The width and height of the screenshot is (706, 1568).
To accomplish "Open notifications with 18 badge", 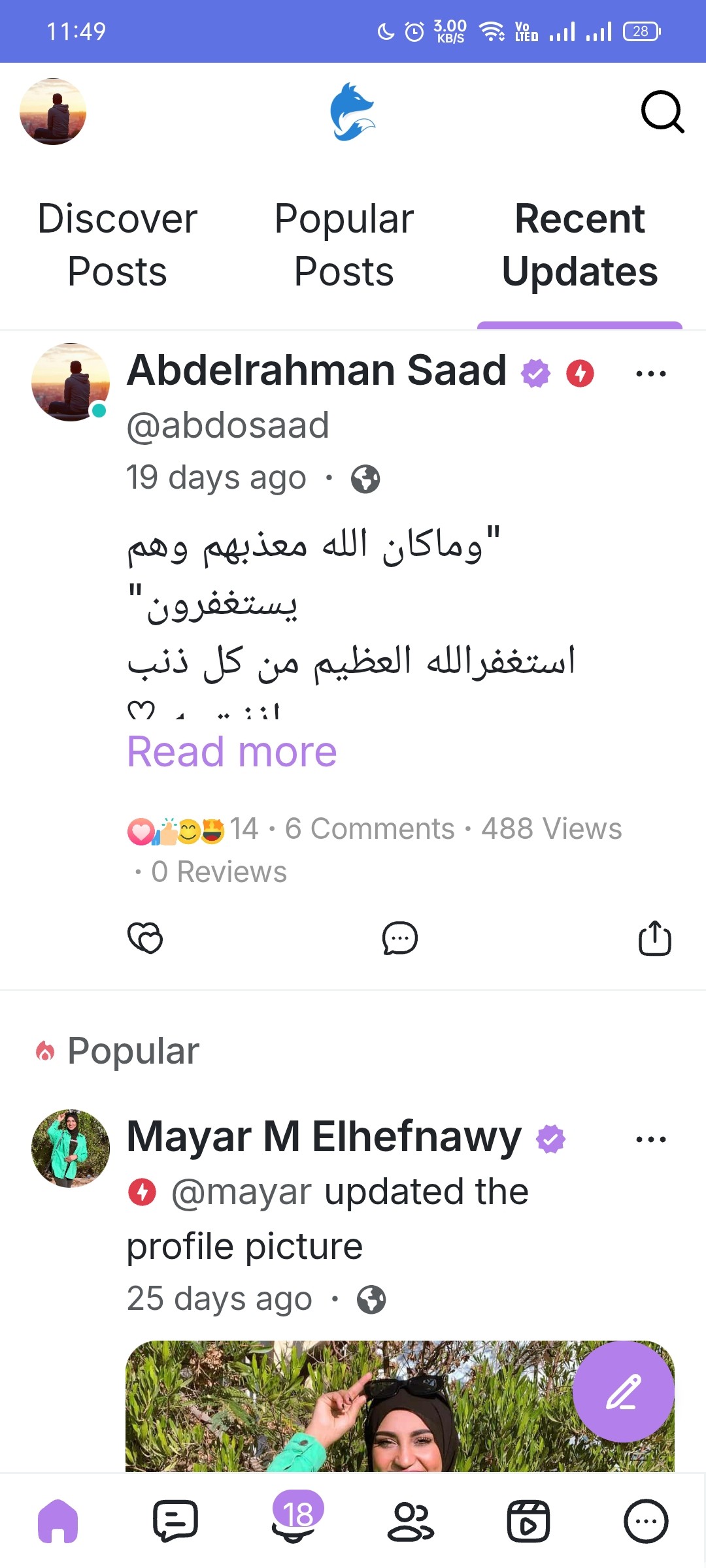I will 294,1520.
